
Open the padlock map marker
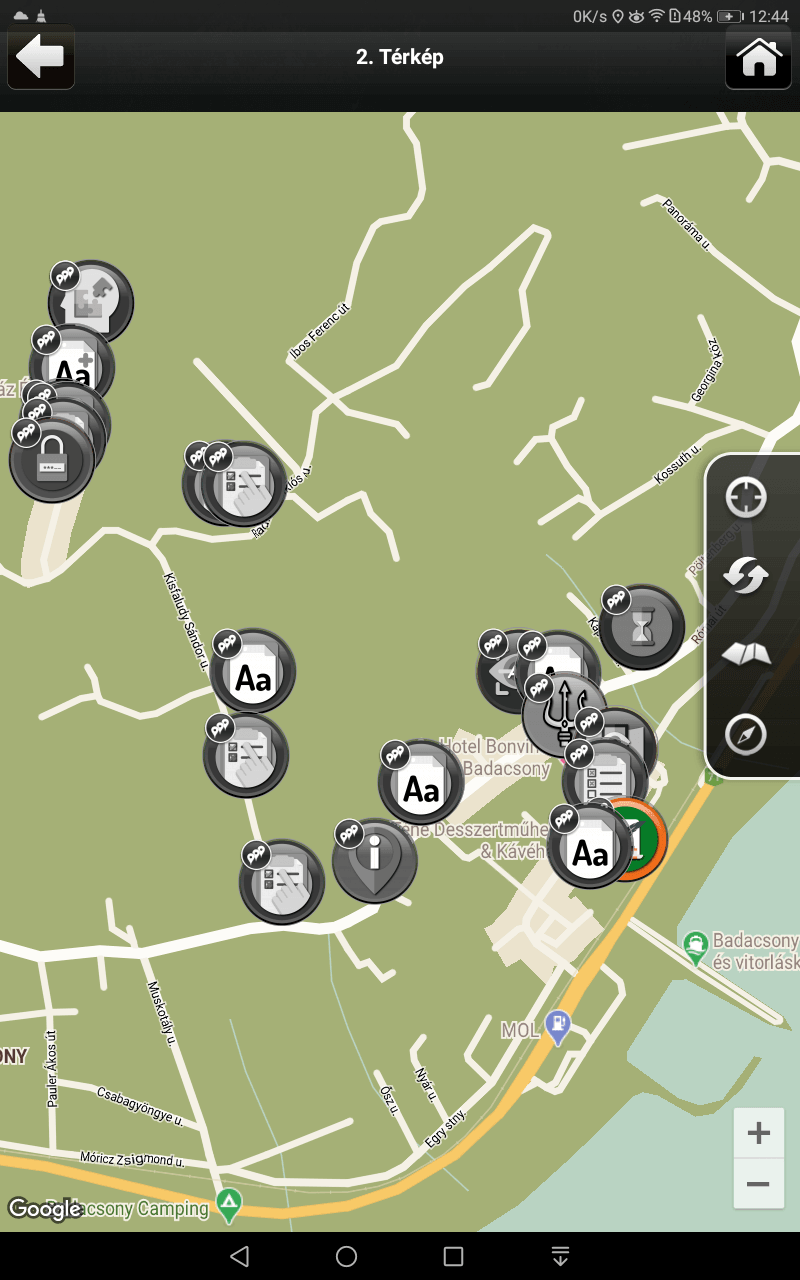[x=52, y=460]
